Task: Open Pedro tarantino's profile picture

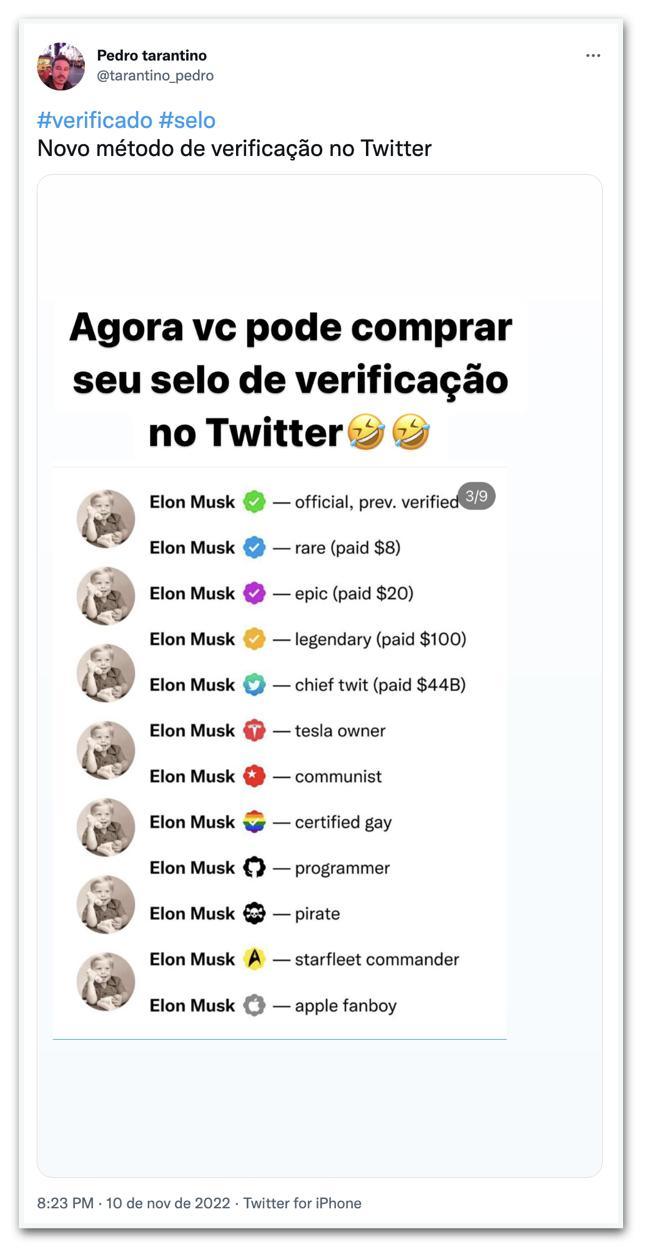Action: click(61, 66)
